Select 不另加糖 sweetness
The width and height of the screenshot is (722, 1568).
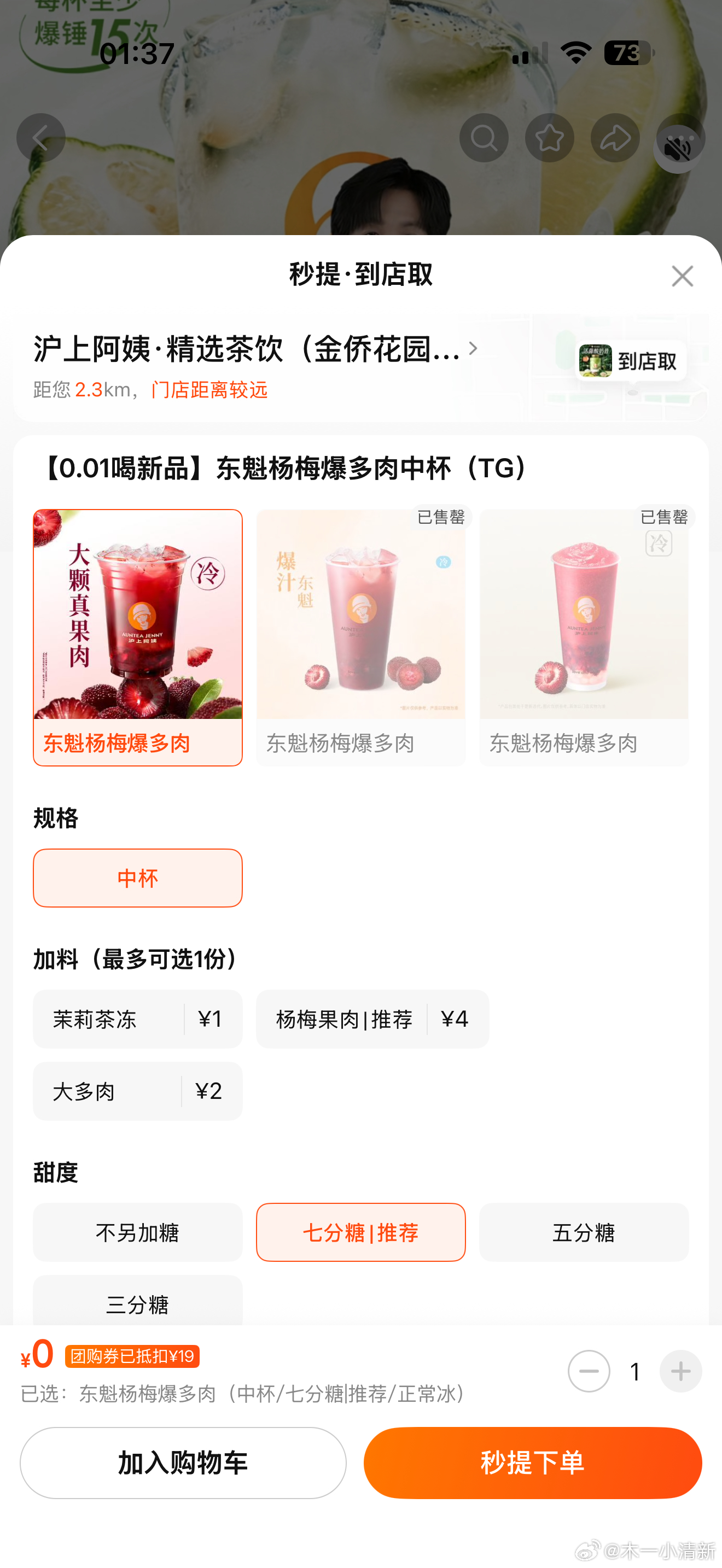coord(138,1232)
